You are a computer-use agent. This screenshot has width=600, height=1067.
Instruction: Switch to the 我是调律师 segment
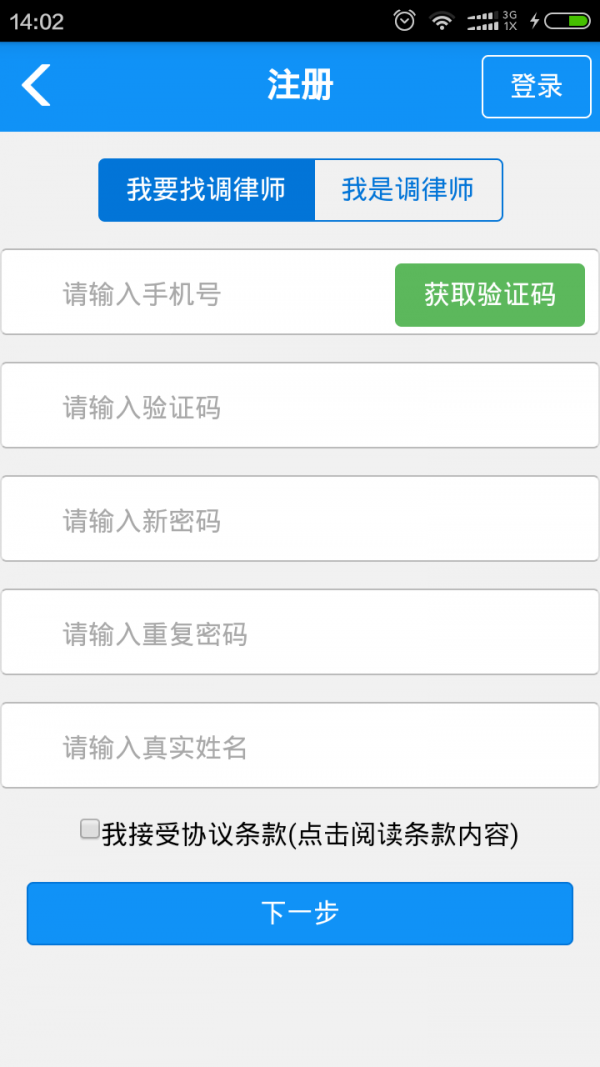(x=408, y=190)
